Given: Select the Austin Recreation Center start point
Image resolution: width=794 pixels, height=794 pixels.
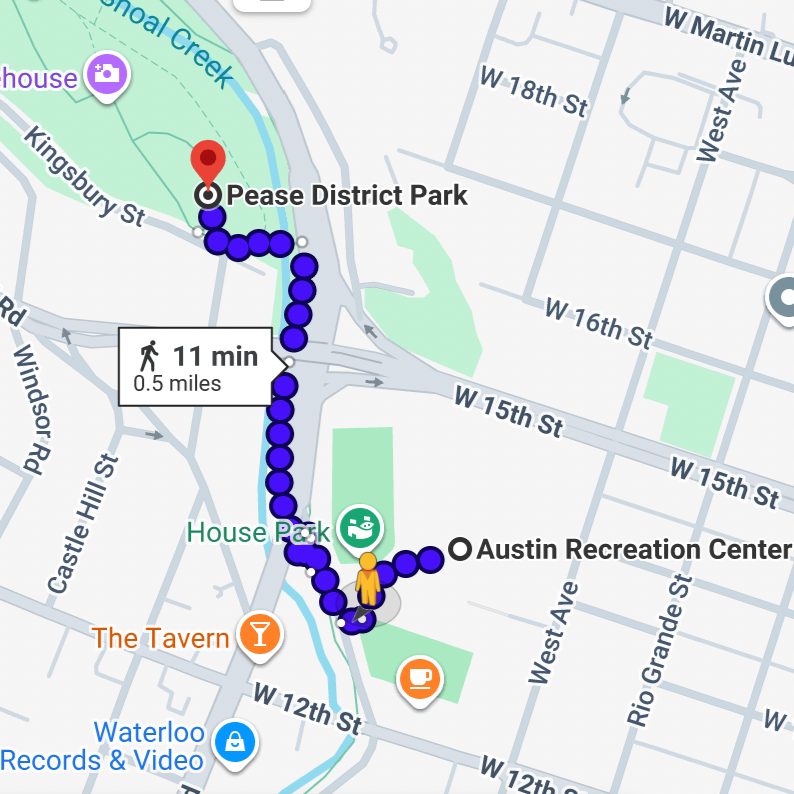Looking at the screenshot, I should [x=460, y=549].
